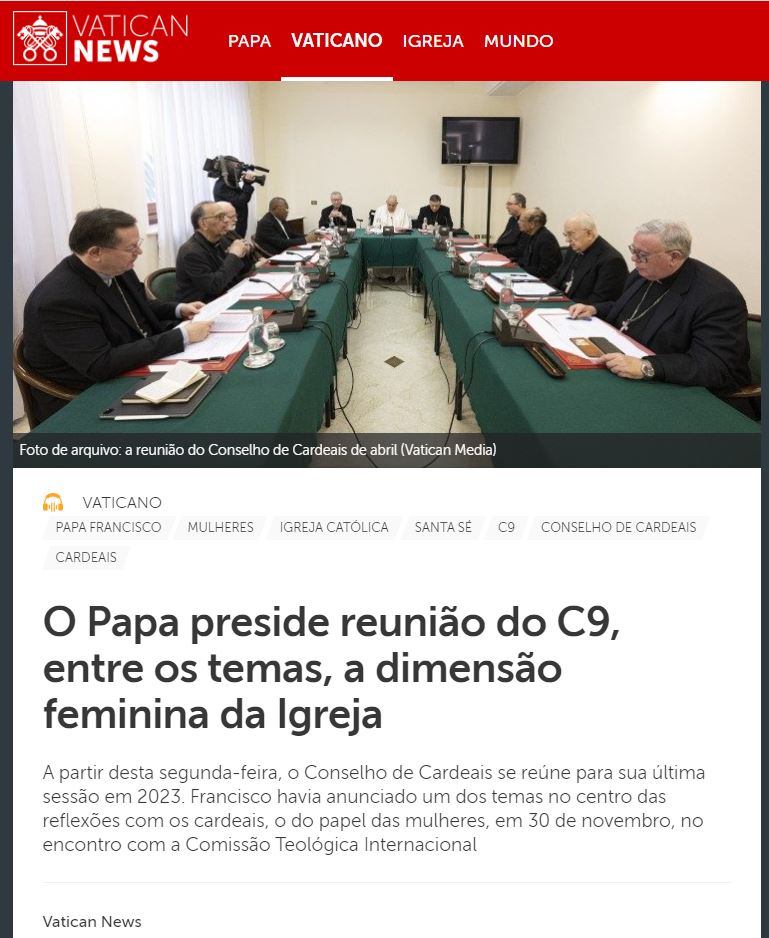Open the VATICANO category link

pyautogui.click(x=122, y=502)
